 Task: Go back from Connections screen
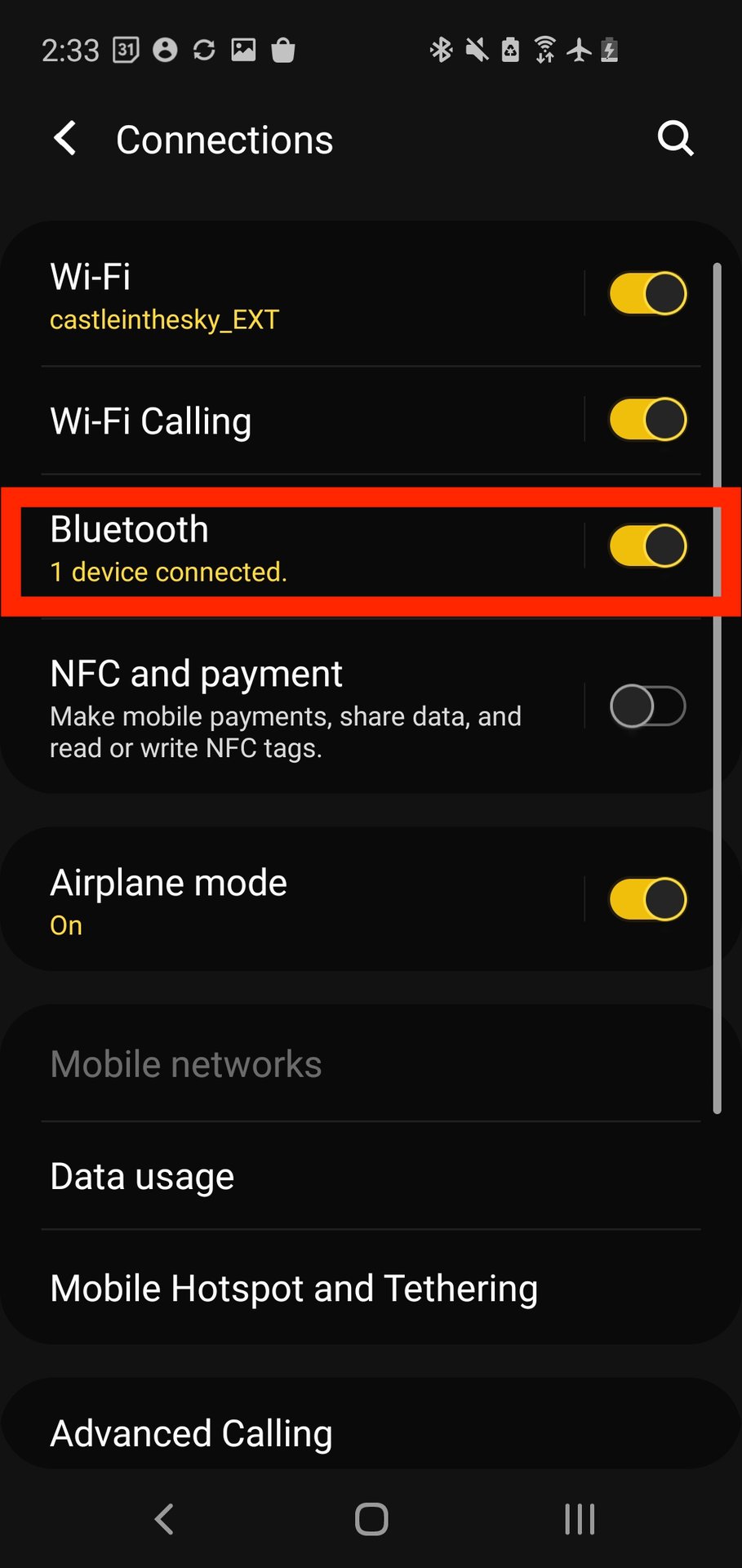click(65, 139)
